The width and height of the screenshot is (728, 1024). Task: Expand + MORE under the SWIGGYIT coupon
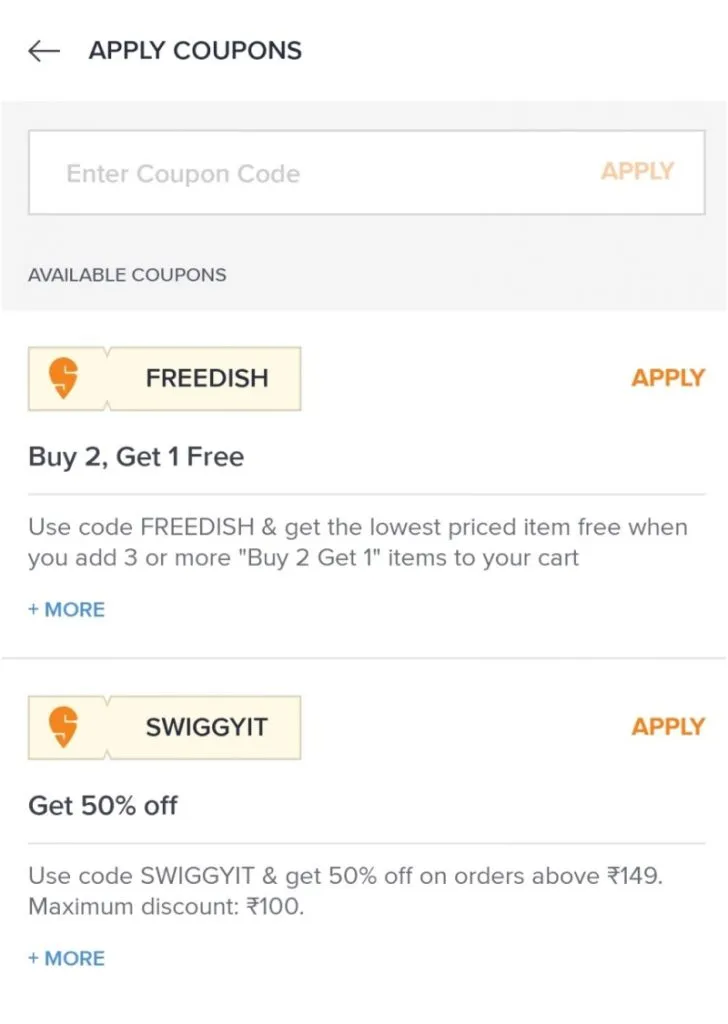pyautogui.click(x=65, y=958)
